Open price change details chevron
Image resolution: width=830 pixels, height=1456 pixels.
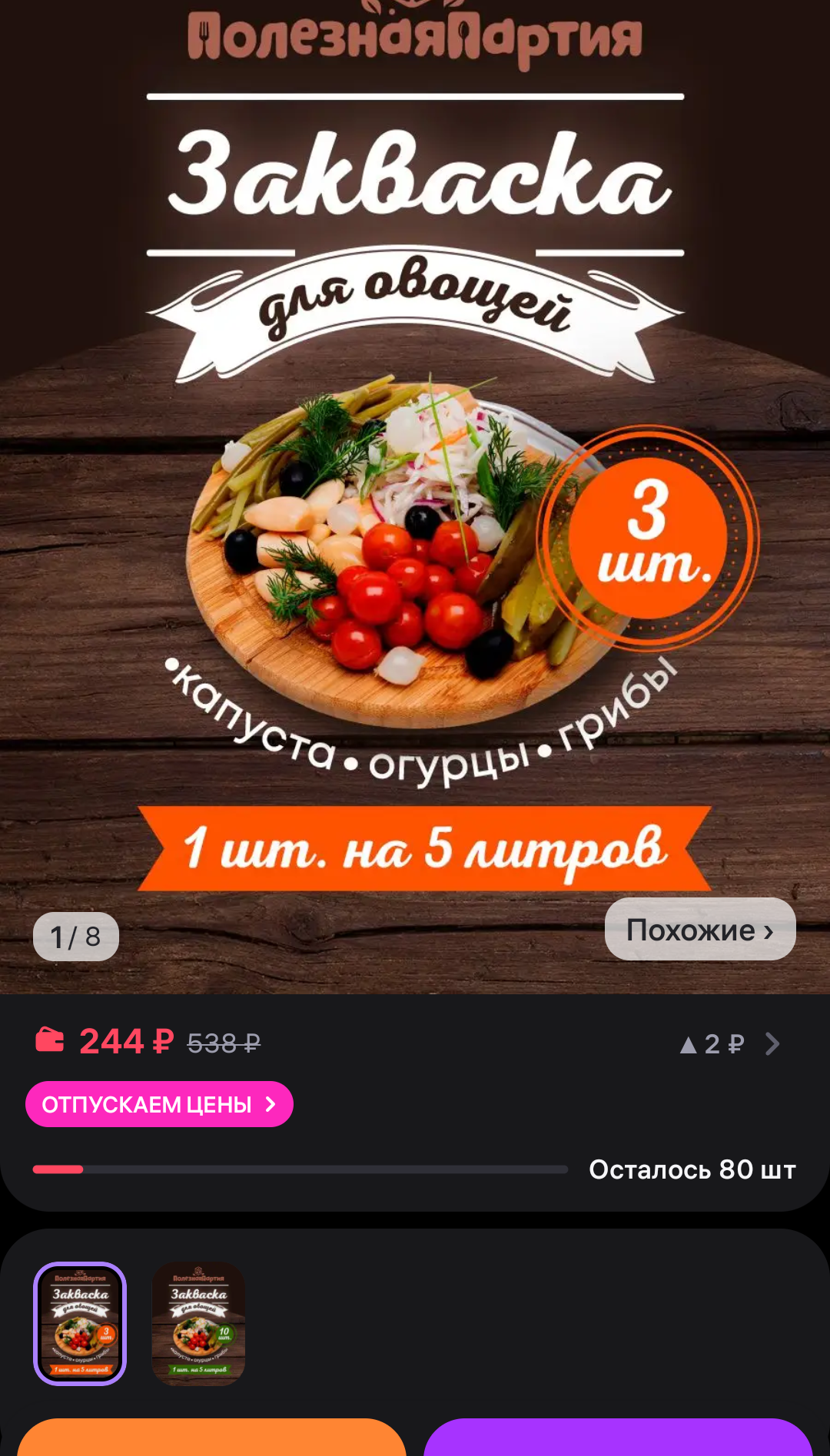(x=772, y=1043)
